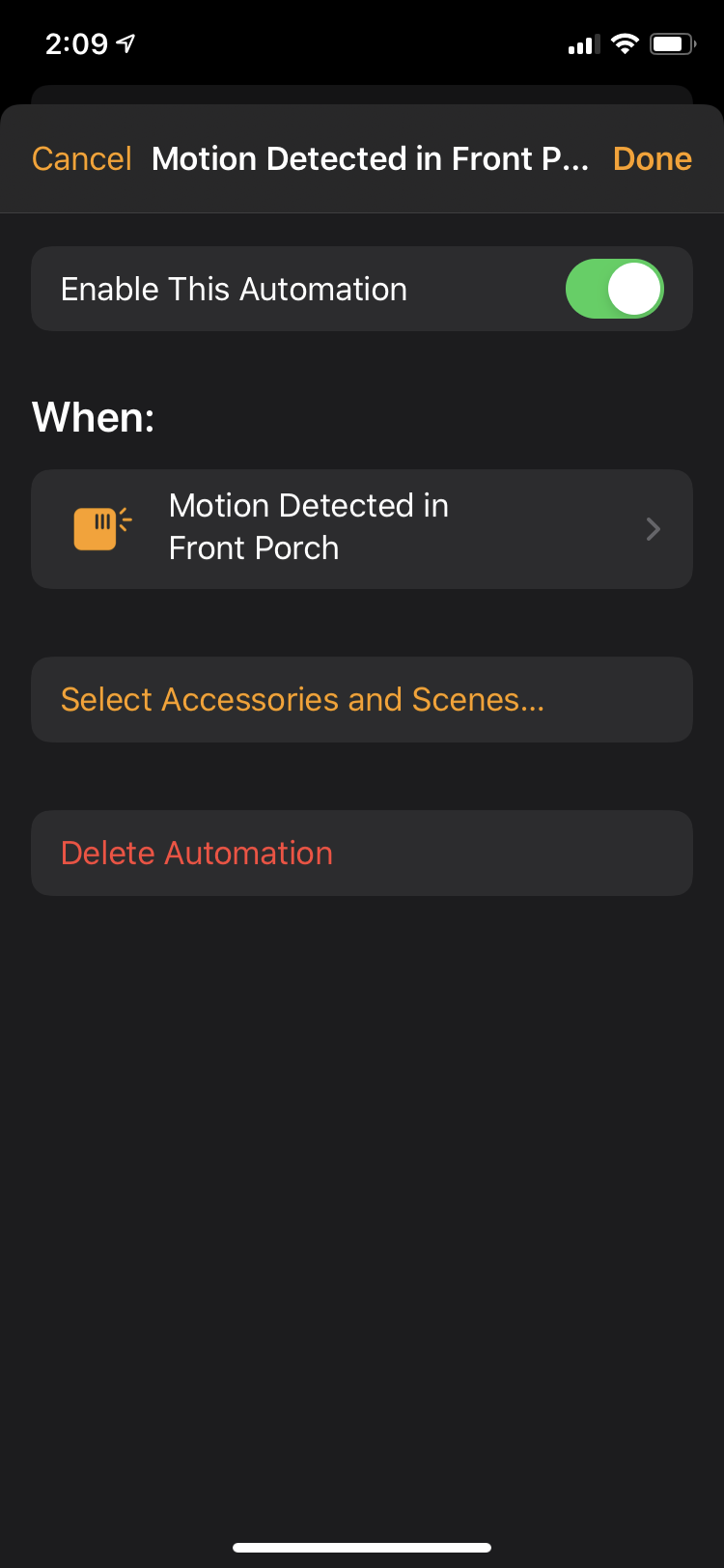The image size is (724, 1568).
Task: Tap the right-facing arrow on the When card
Action: (x=653, y=529)
